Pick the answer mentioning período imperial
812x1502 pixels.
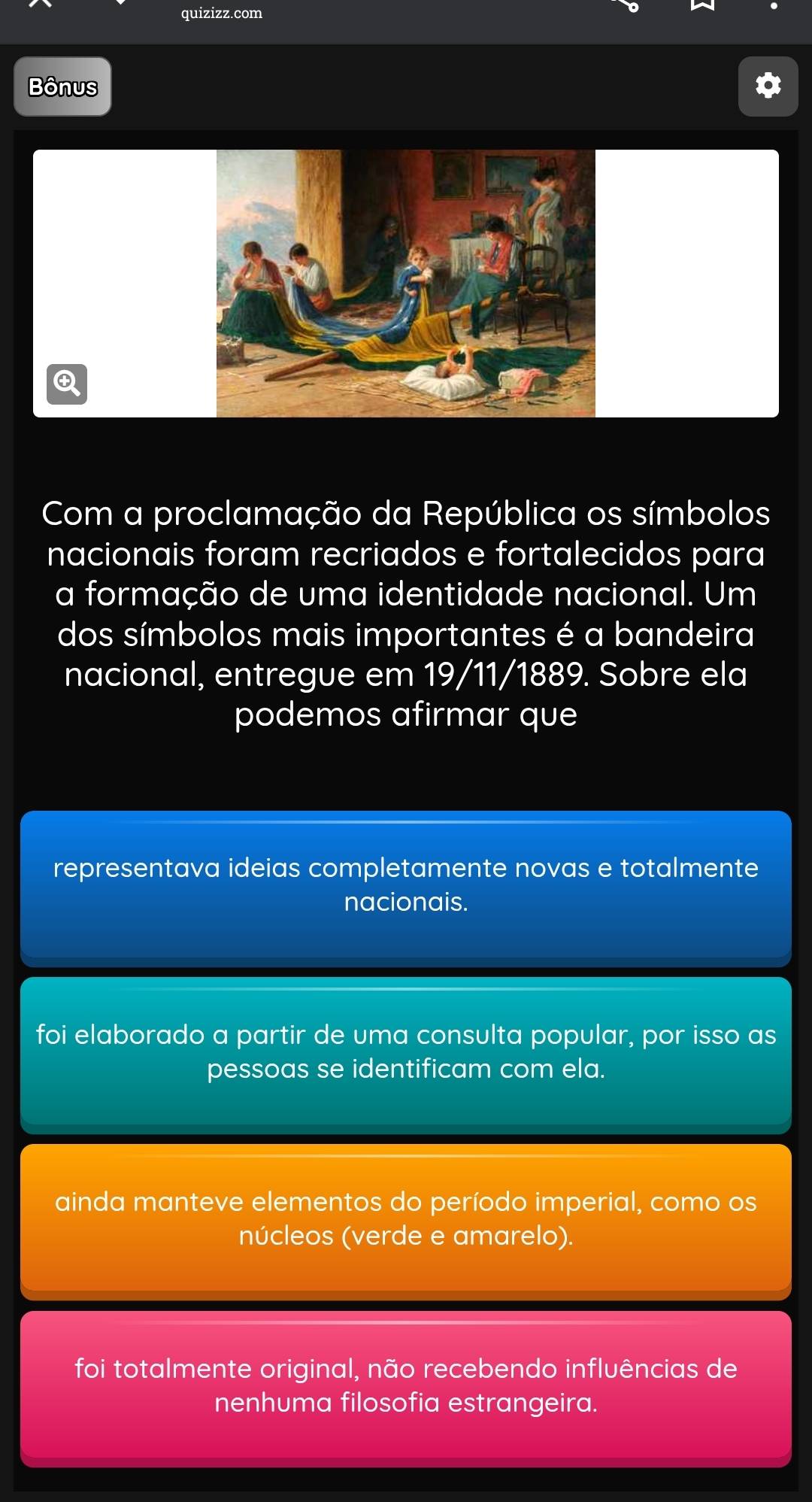pos(406,1220)
